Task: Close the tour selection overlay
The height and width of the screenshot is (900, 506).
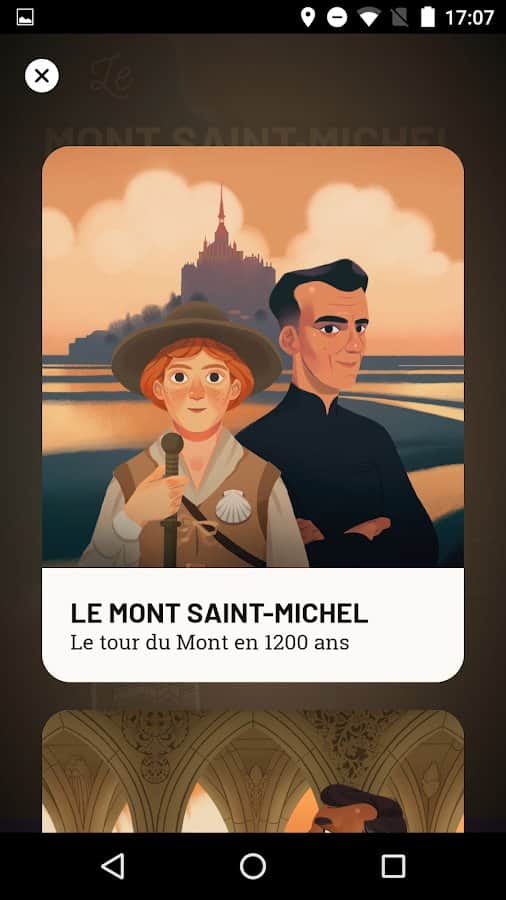Action: pos(42,76)
